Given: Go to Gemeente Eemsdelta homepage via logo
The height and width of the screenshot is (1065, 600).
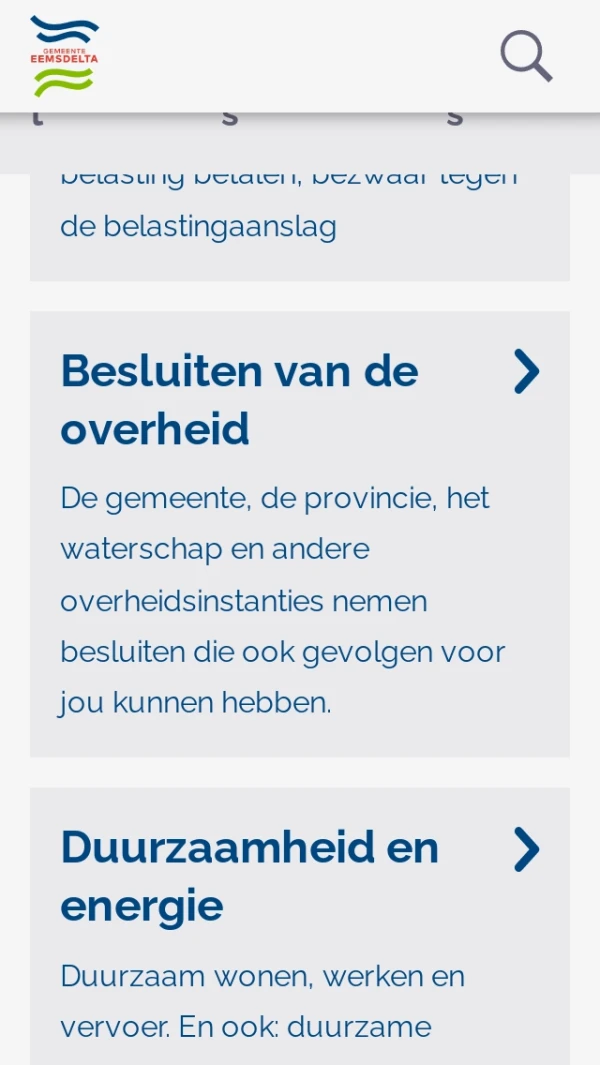Looking at the screenshot, I should pos(65,56).
